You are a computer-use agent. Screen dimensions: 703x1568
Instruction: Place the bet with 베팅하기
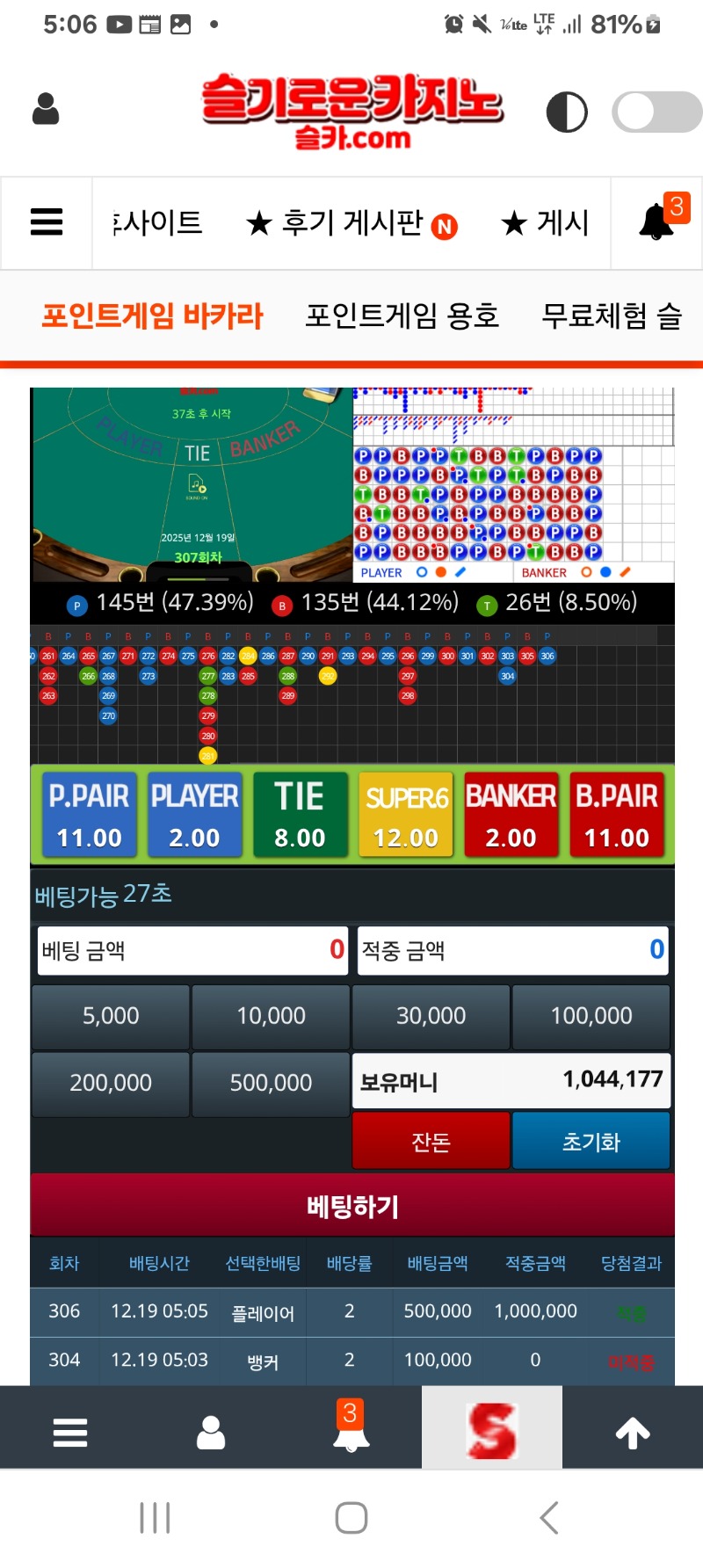pos(352,1206)
